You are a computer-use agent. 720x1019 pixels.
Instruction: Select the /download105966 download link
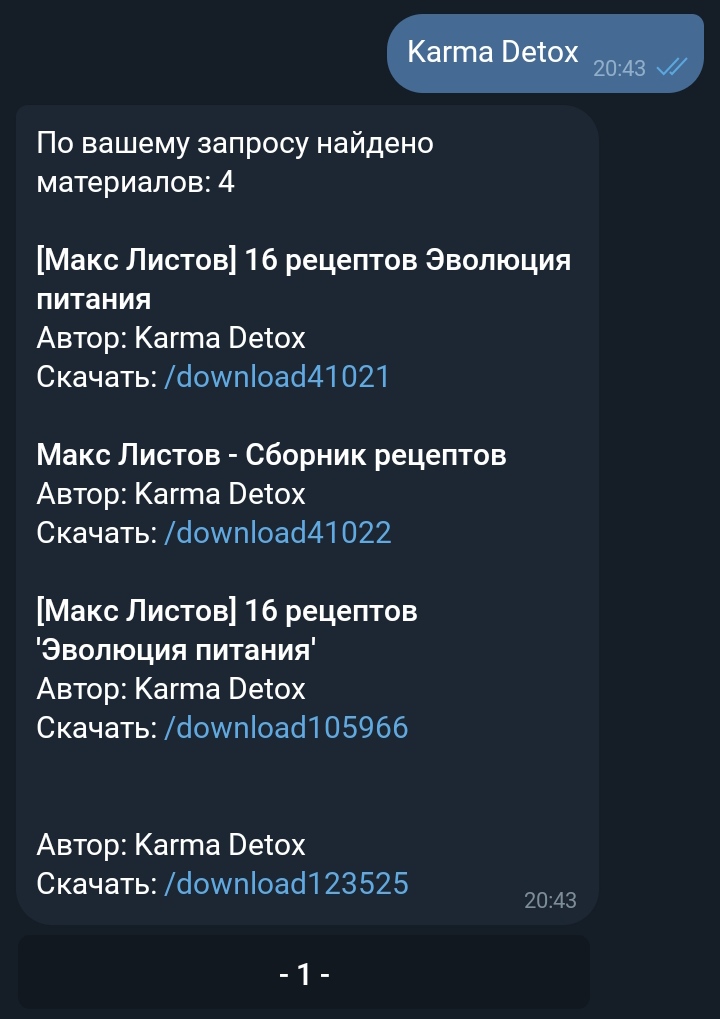[x=285, y=728]
